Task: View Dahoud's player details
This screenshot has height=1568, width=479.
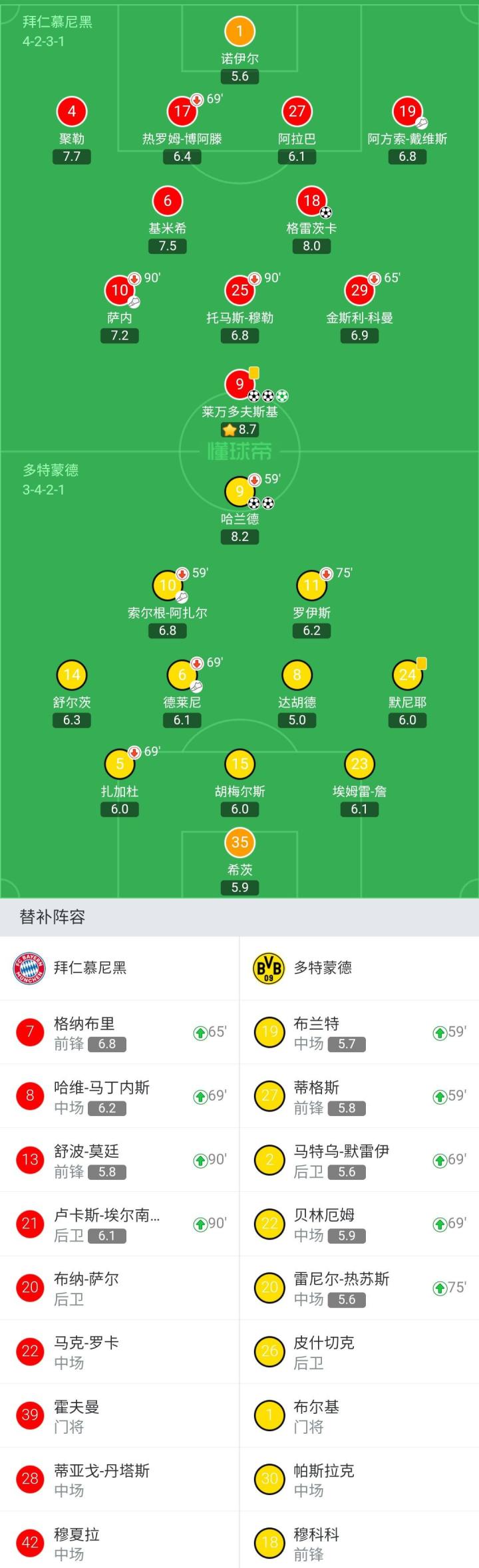Action: coord(297,675)
